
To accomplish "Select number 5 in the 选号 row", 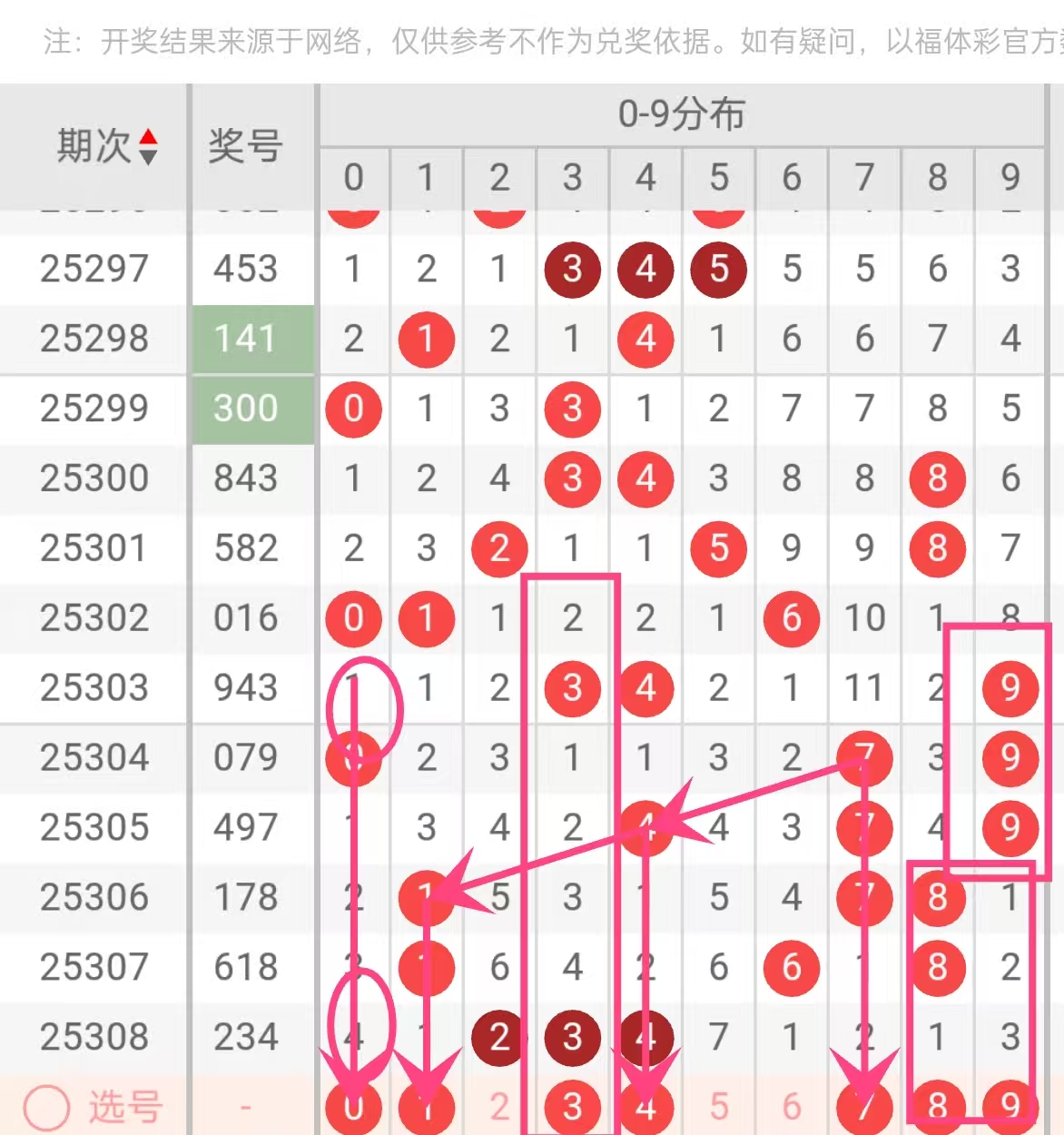I will coord(718,1107).
